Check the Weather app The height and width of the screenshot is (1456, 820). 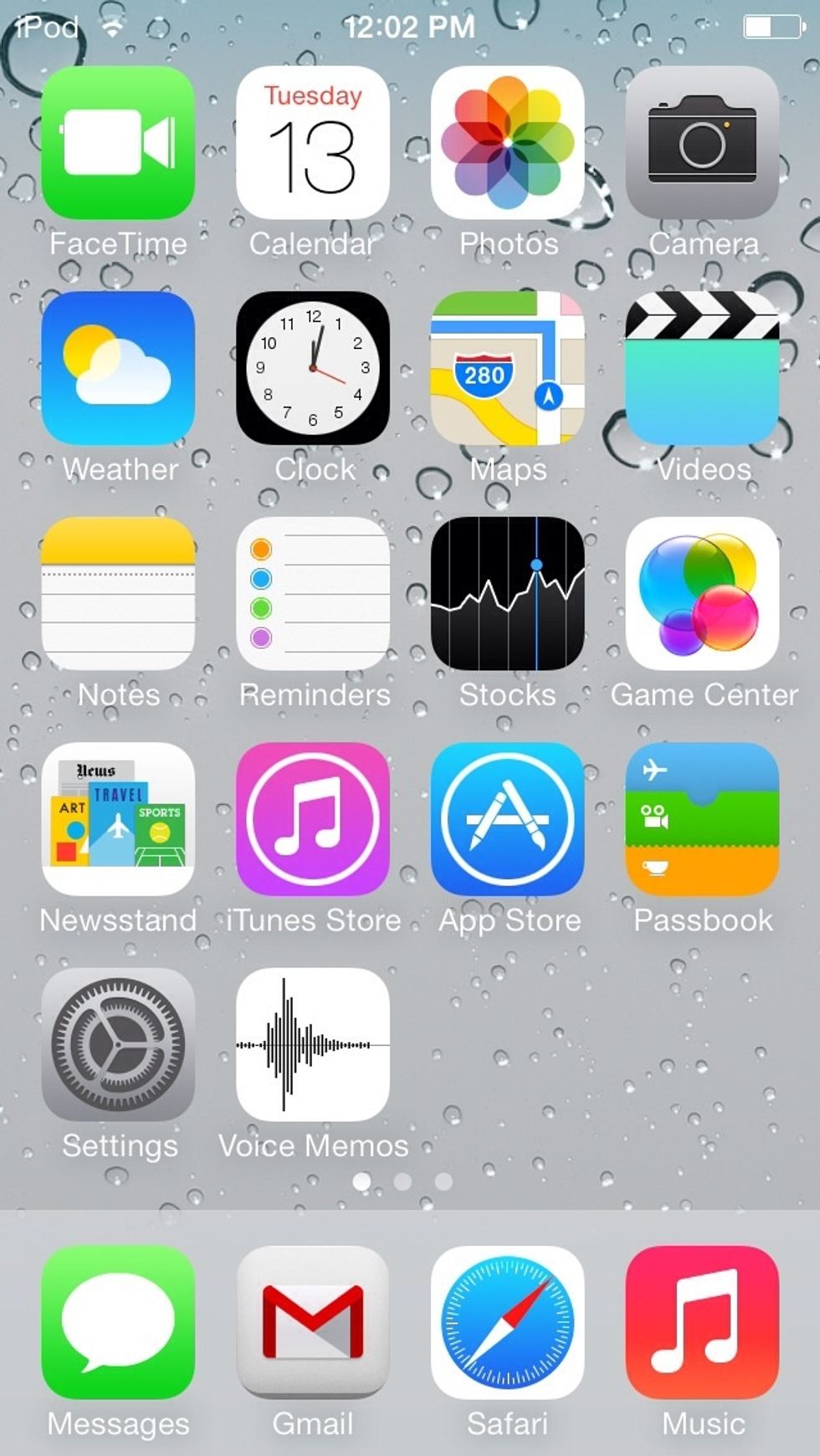[118, 368]
